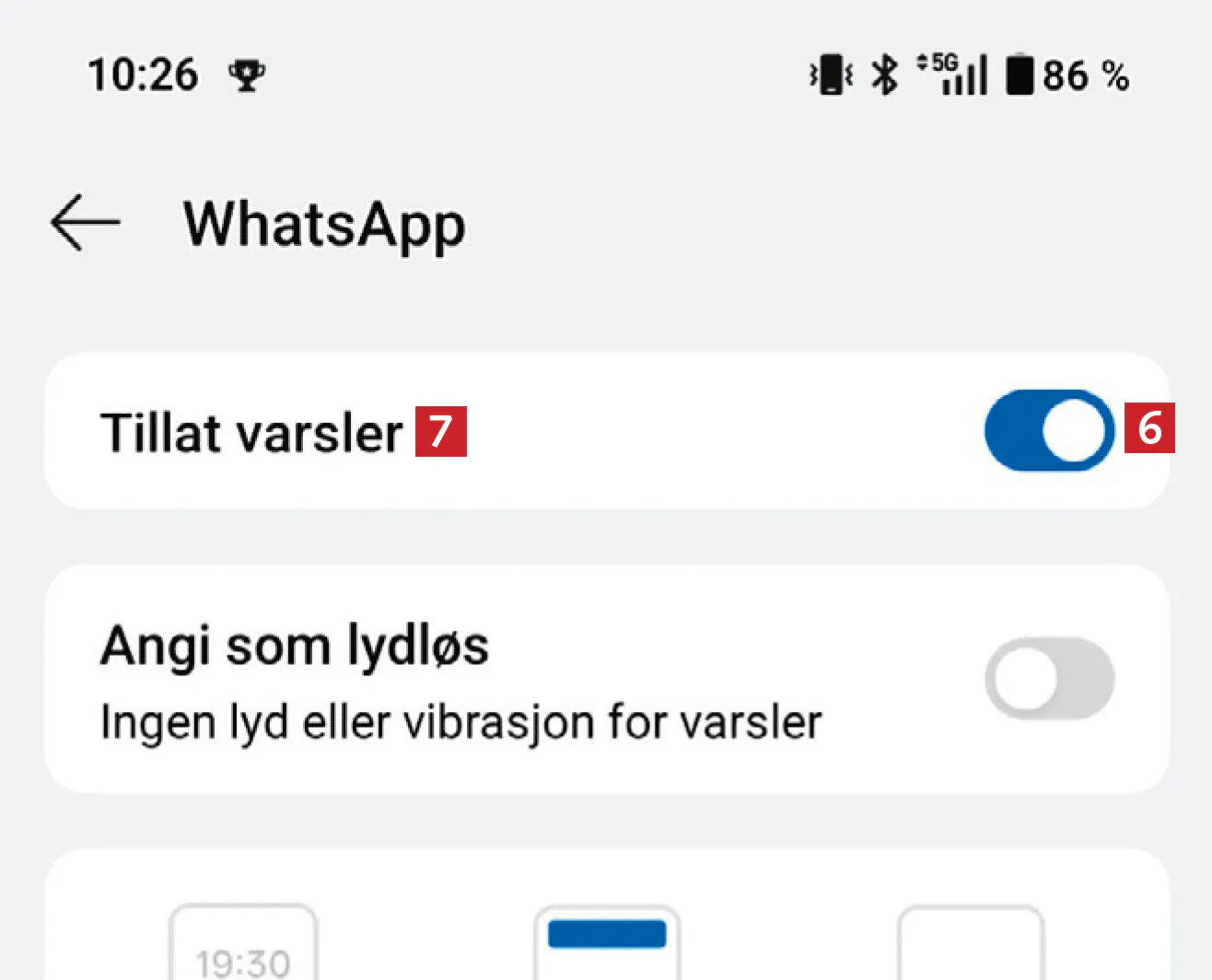Select the lock screen notification style with 19:30
The height and width of the screenshot is (980, 1212).
[x=244, y=944]
